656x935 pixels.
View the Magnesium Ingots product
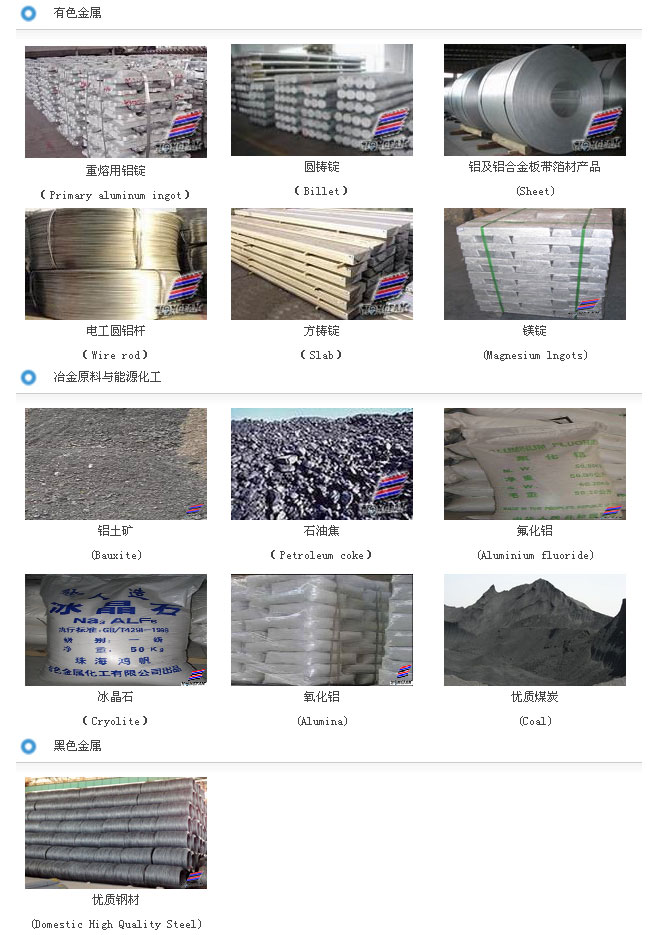click(x=534, y=264)
